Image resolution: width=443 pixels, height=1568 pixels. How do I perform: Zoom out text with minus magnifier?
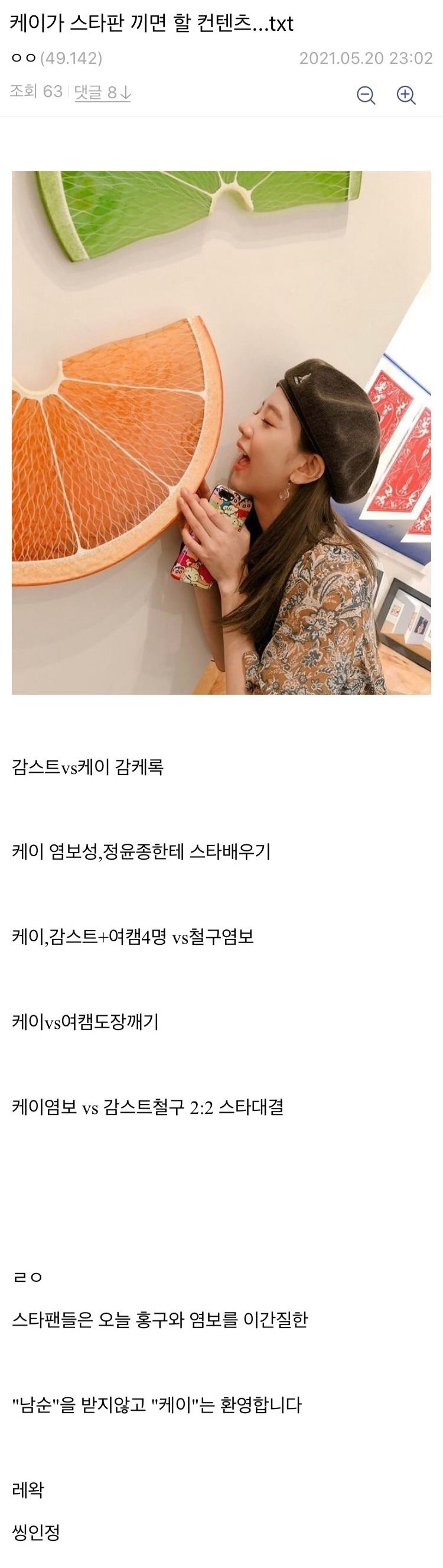tap(365, 95)
